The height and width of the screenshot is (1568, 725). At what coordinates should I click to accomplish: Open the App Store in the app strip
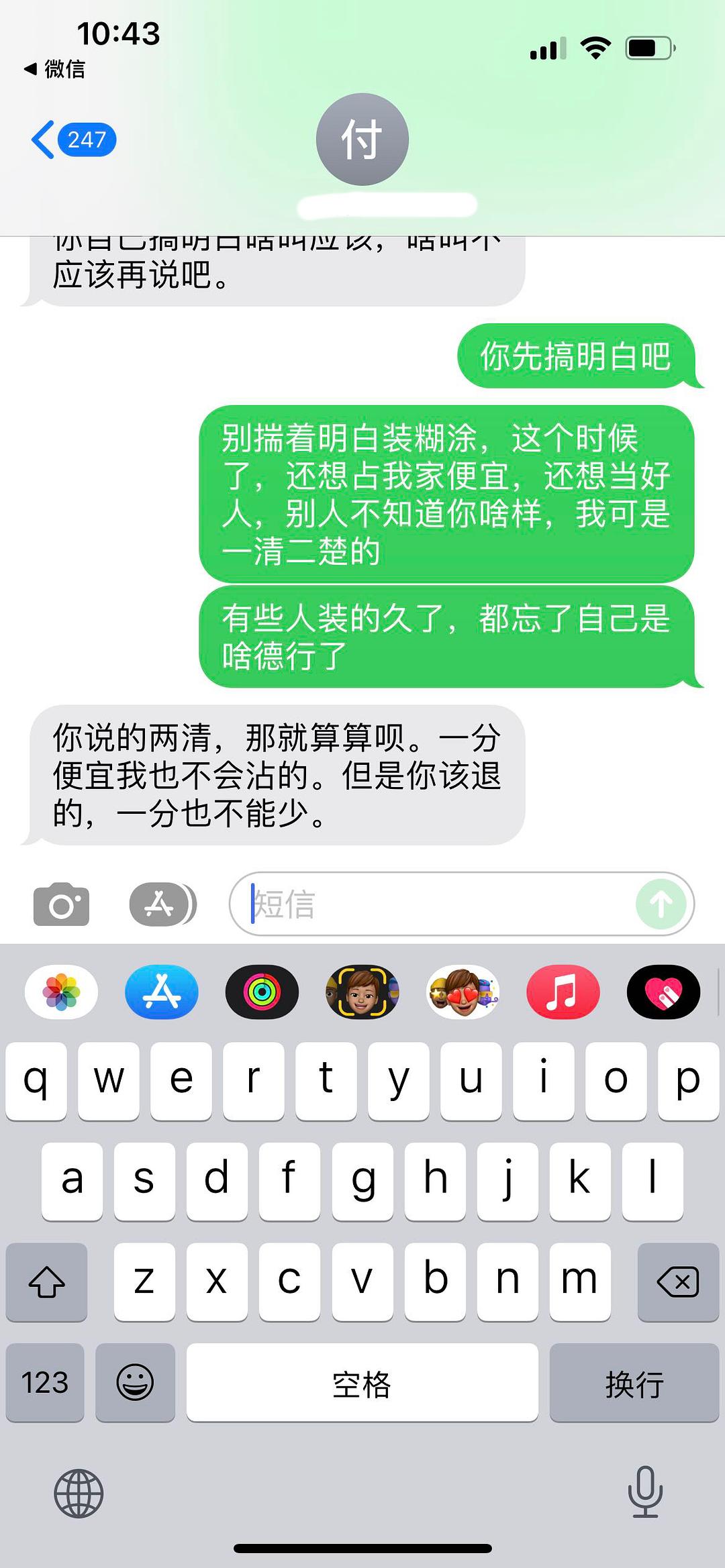click(x=162, y=992)
